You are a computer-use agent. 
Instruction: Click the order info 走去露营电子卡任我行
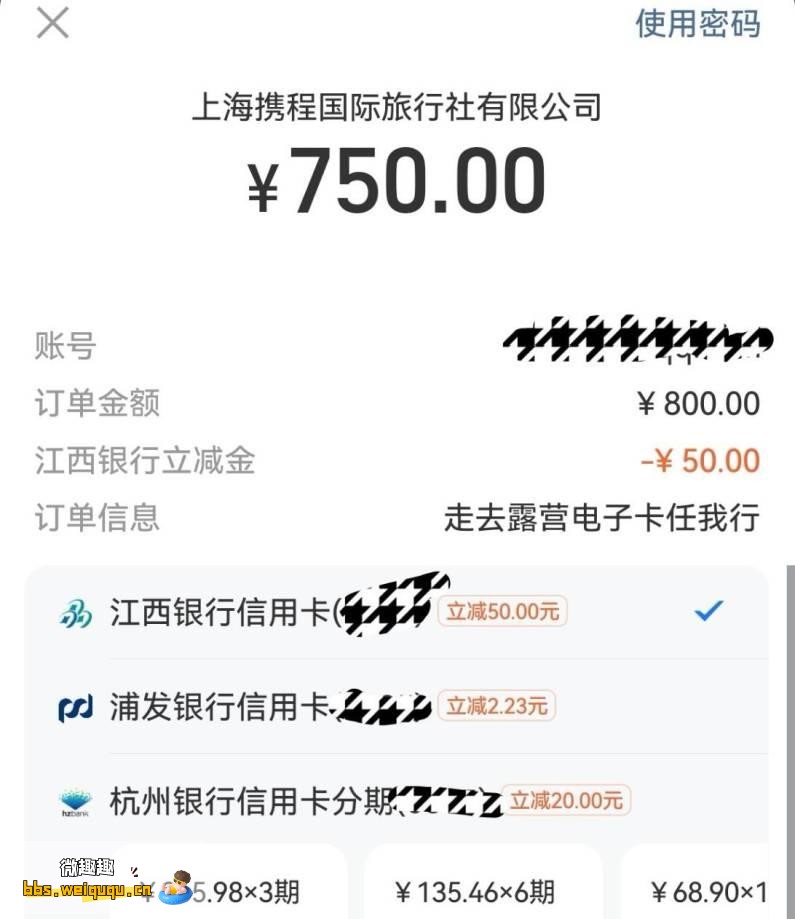(x=603, y=518)
